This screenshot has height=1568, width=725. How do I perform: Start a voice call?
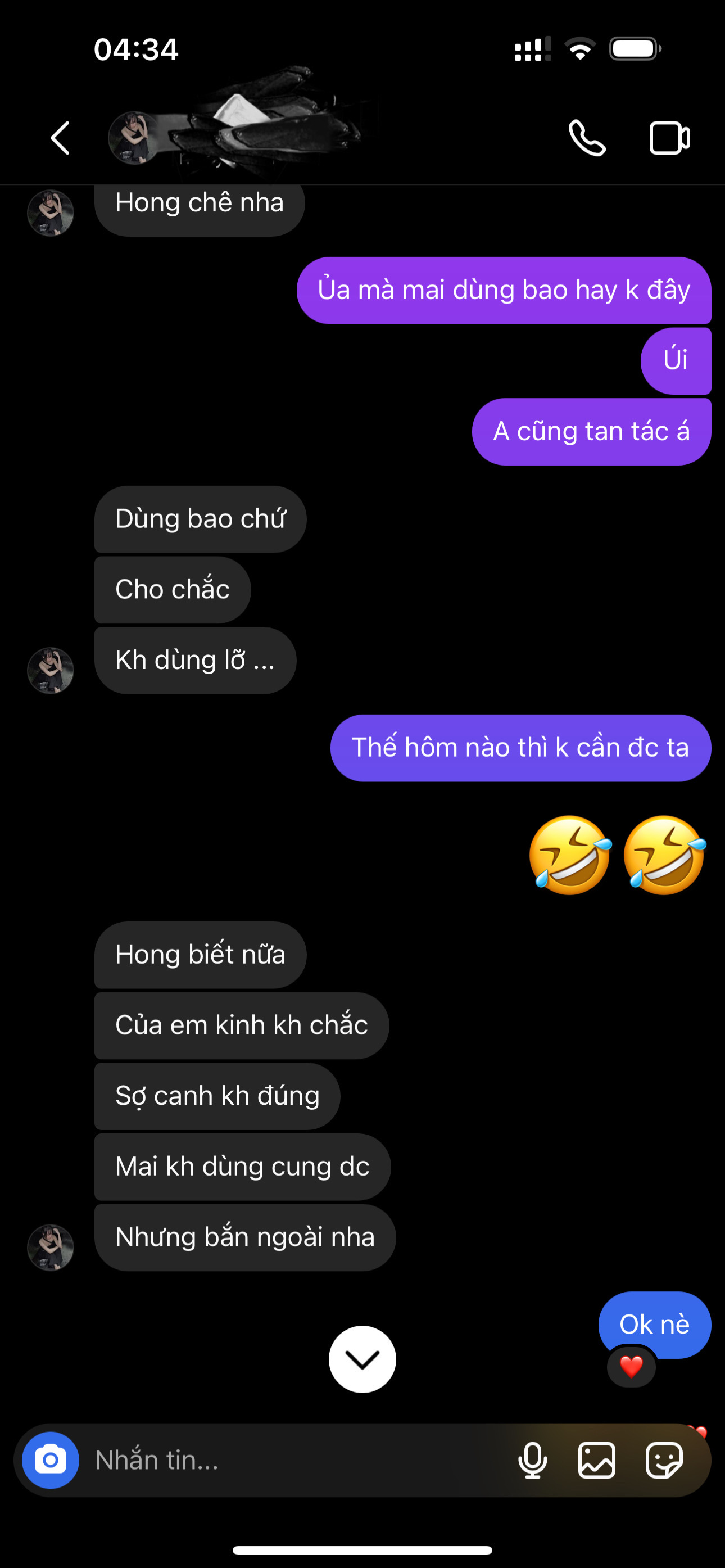[x=586, y=138]
